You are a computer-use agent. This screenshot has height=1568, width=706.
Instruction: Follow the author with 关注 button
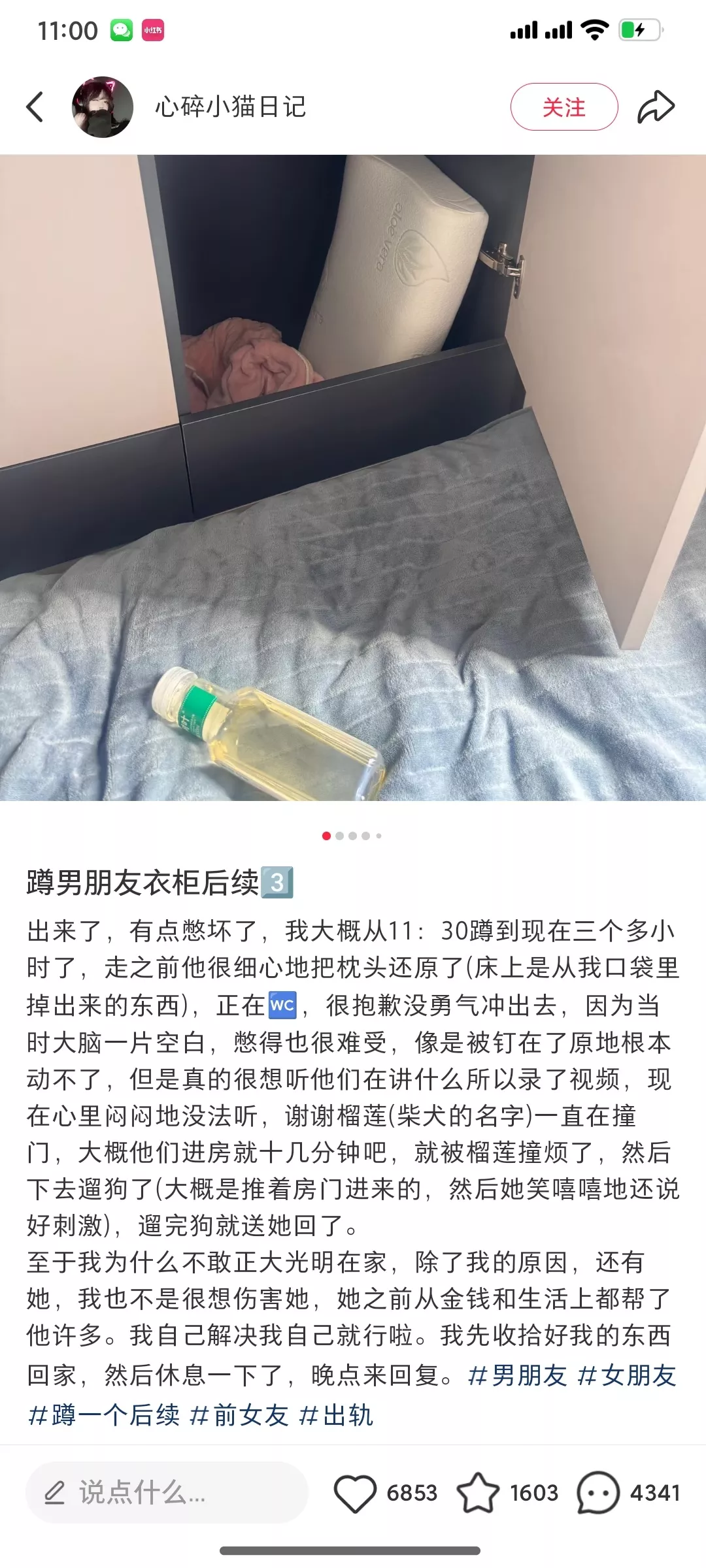[x=563, y=107]
